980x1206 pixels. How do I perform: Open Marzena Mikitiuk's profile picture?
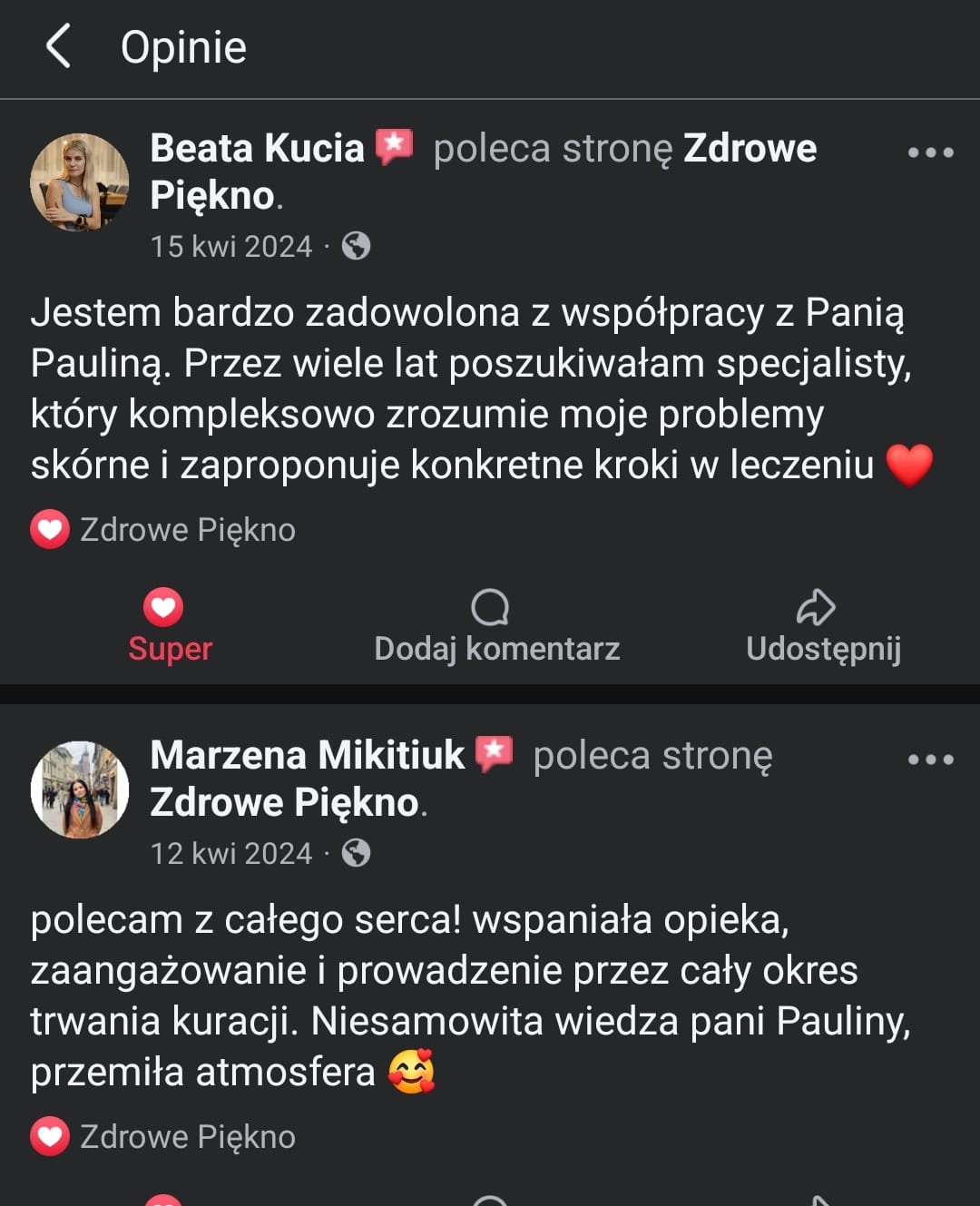[x=79, y=789]
